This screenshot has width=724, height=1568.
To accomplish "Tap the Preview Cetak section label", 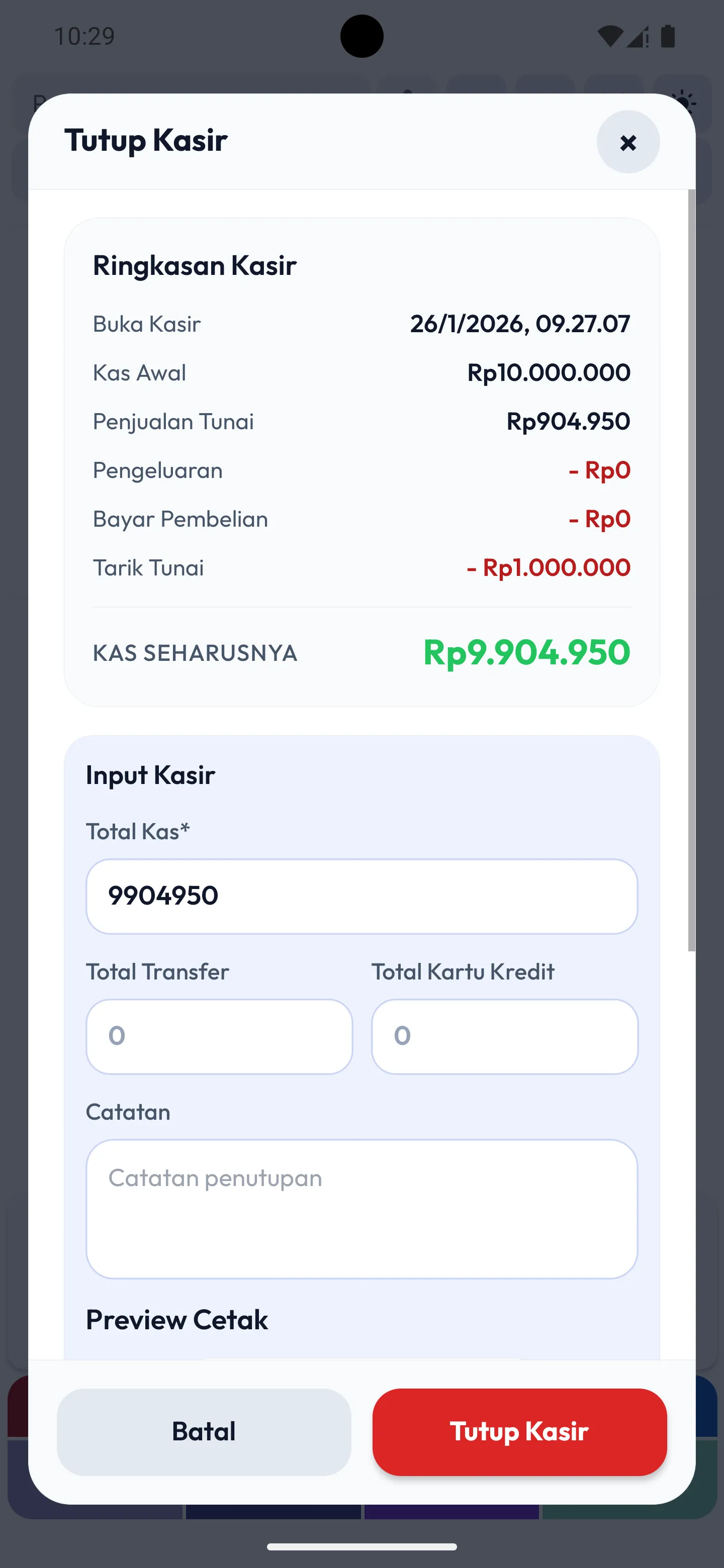I will (176, 1319).
